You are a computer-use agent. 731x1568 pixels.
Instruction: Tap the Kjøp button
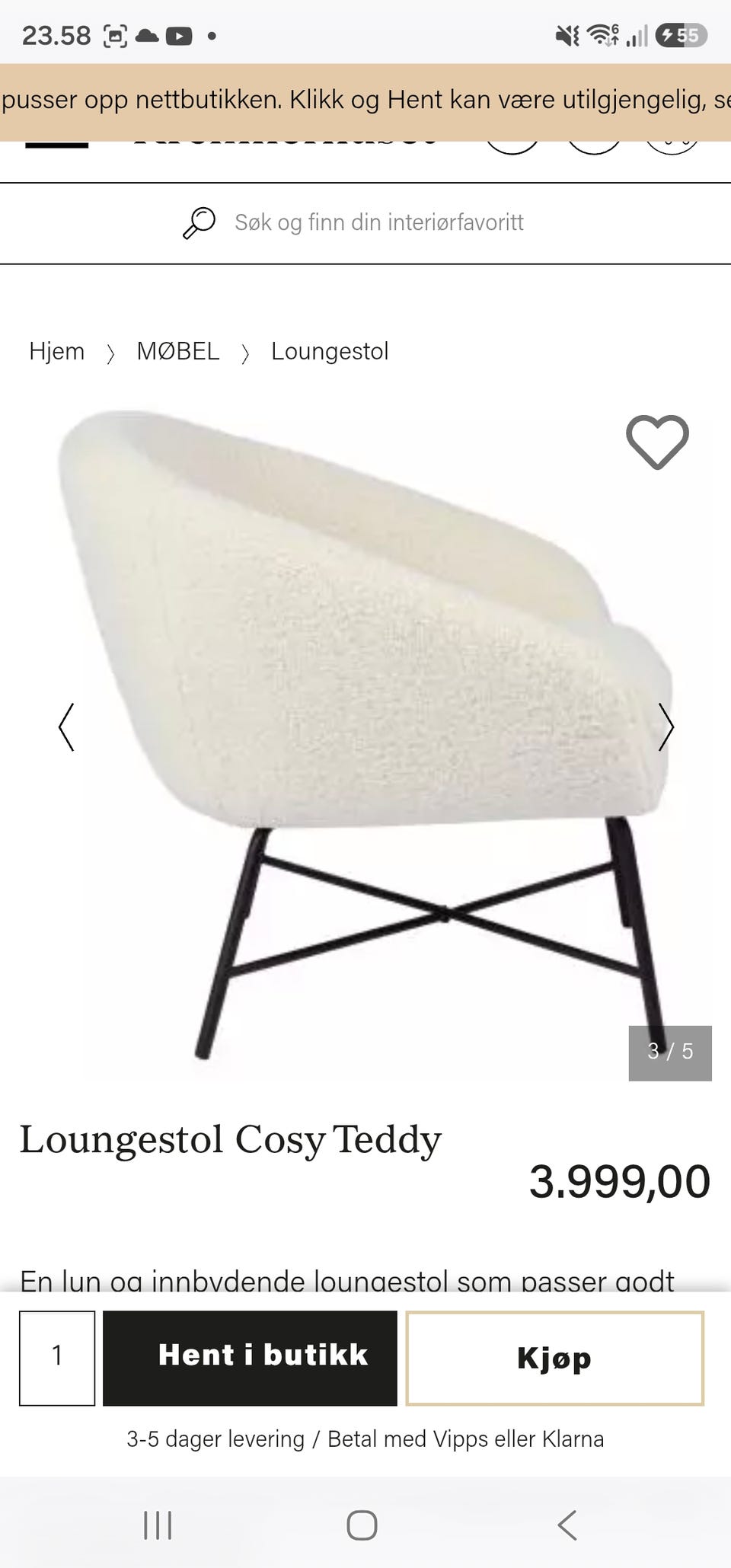[554, 1358]
